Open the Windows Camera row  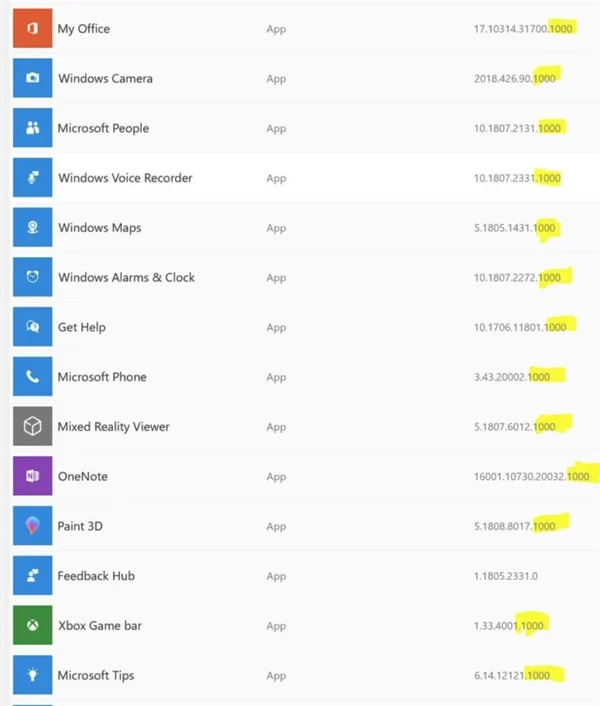tap(105, 79)
